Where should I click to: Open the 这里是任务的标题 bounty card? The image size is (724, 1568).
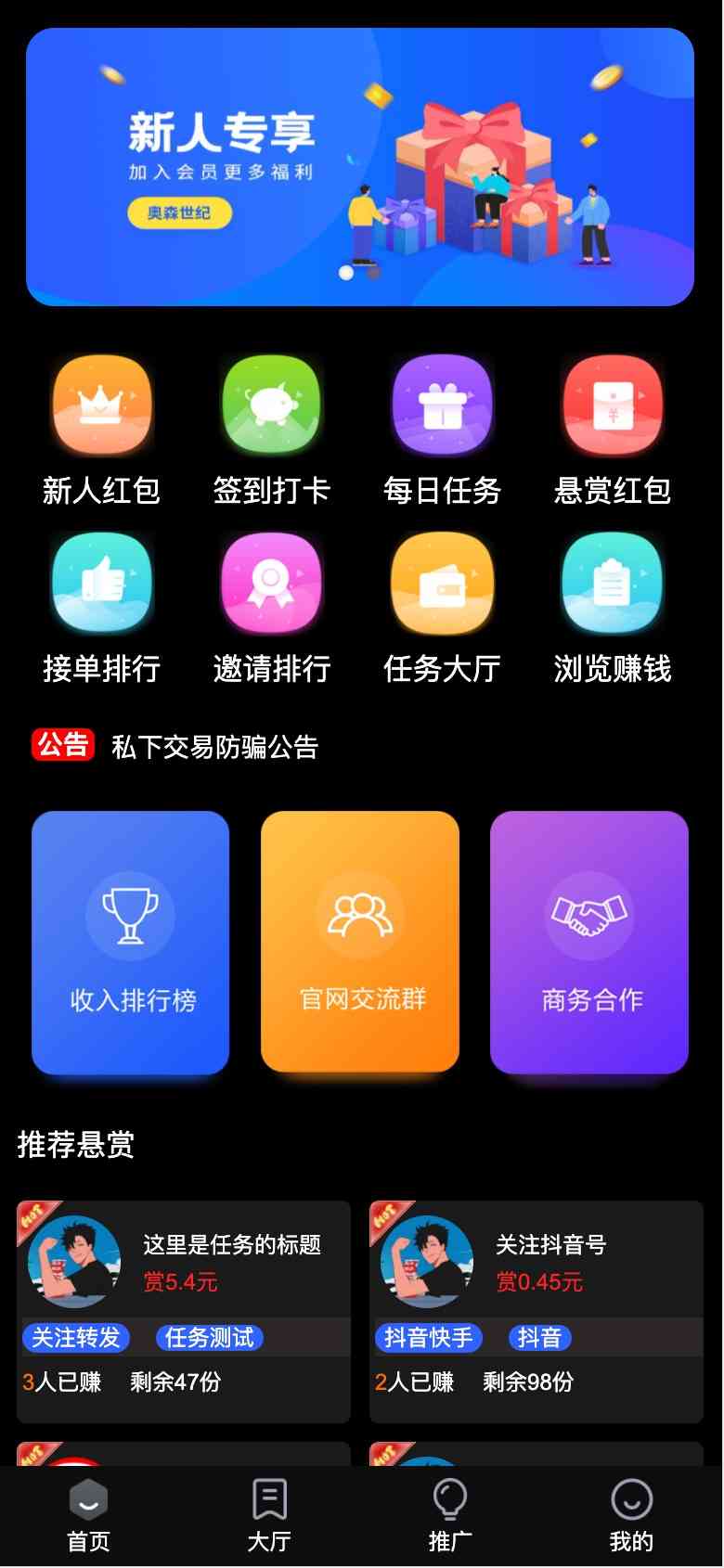point(184,1312)
